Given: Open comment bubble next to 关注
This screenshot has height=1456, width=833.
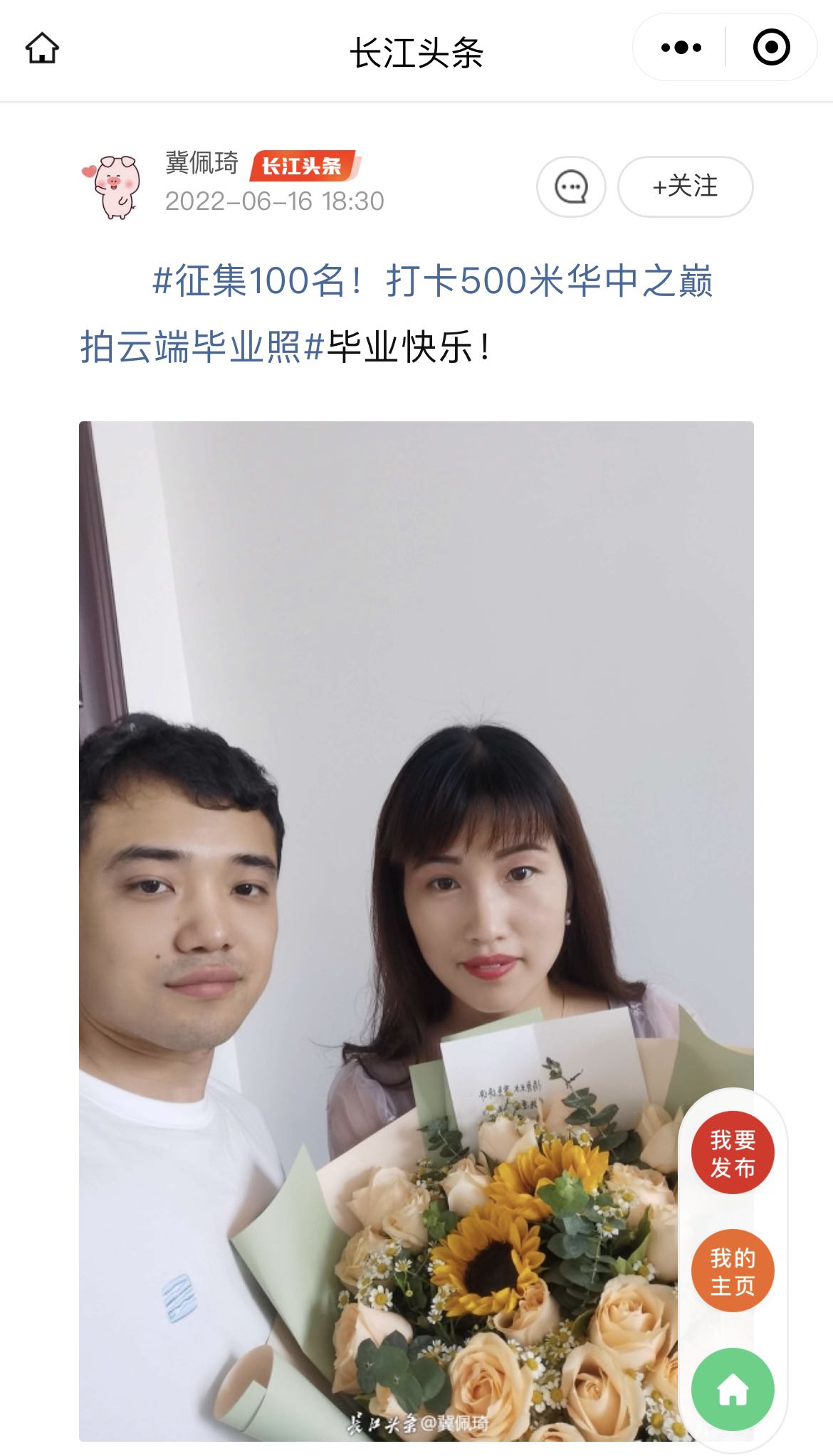Looking at the screenshot, I should point(571,187).
